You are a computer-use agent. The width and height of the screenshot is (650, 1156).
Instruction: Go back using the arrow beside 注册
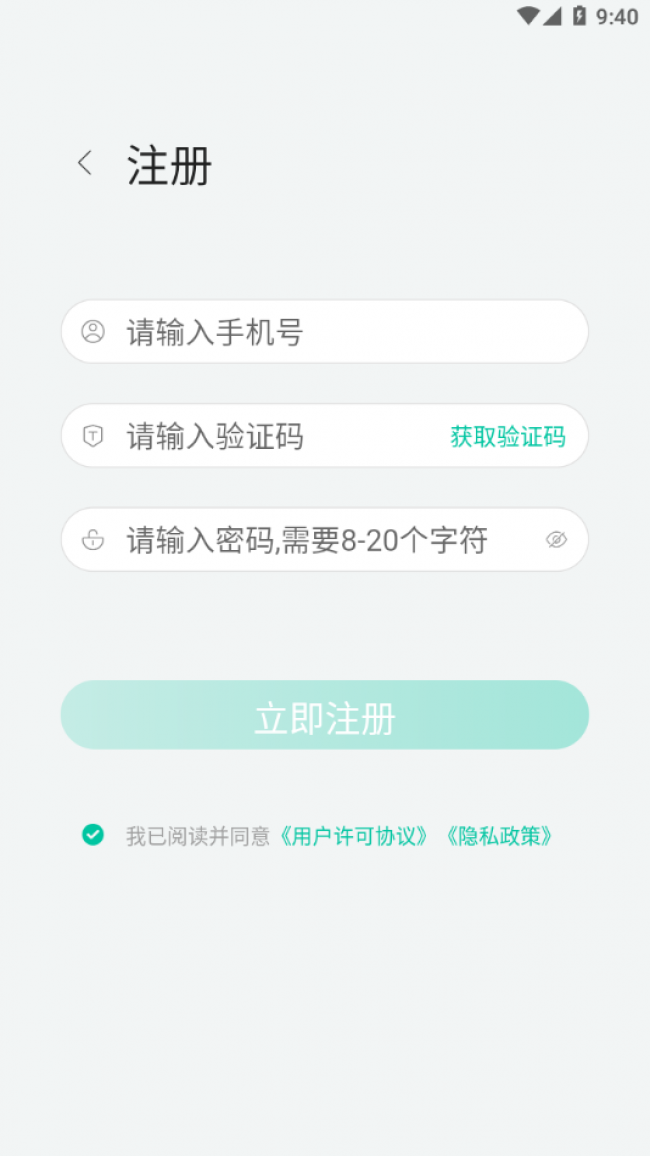click(85, 163)
